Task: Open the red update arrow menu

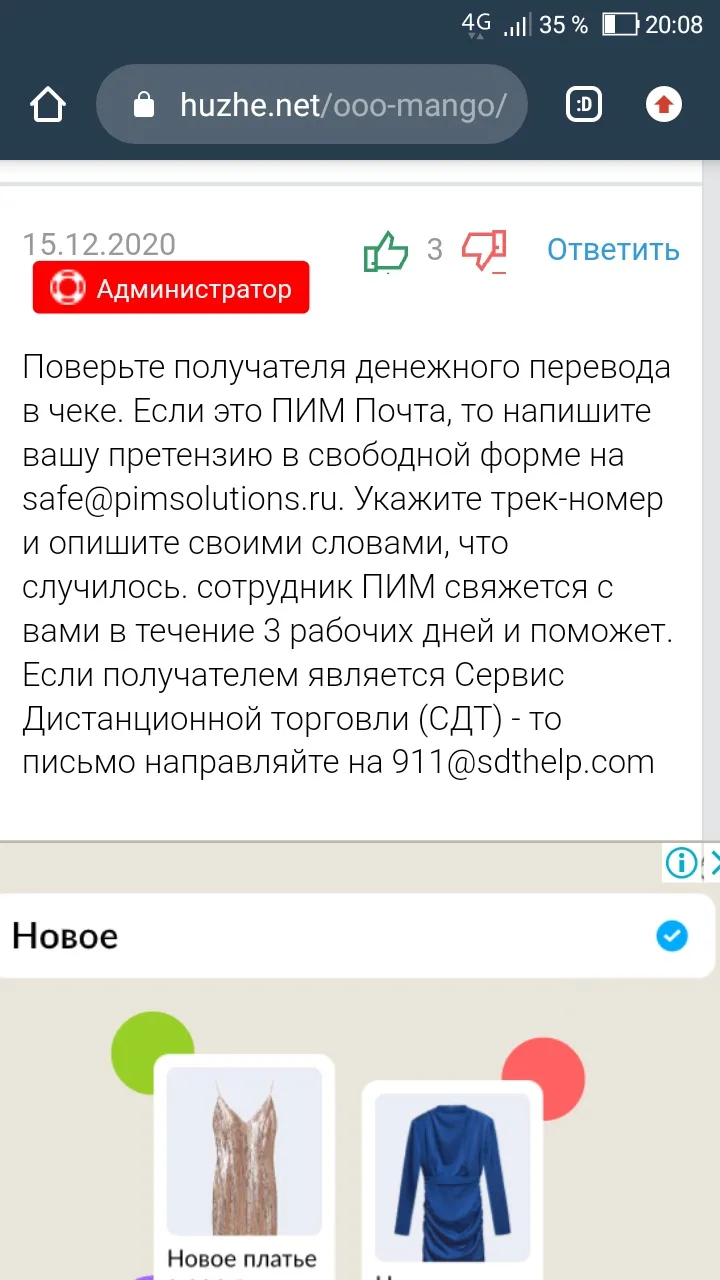Action: tap(664, 104)
